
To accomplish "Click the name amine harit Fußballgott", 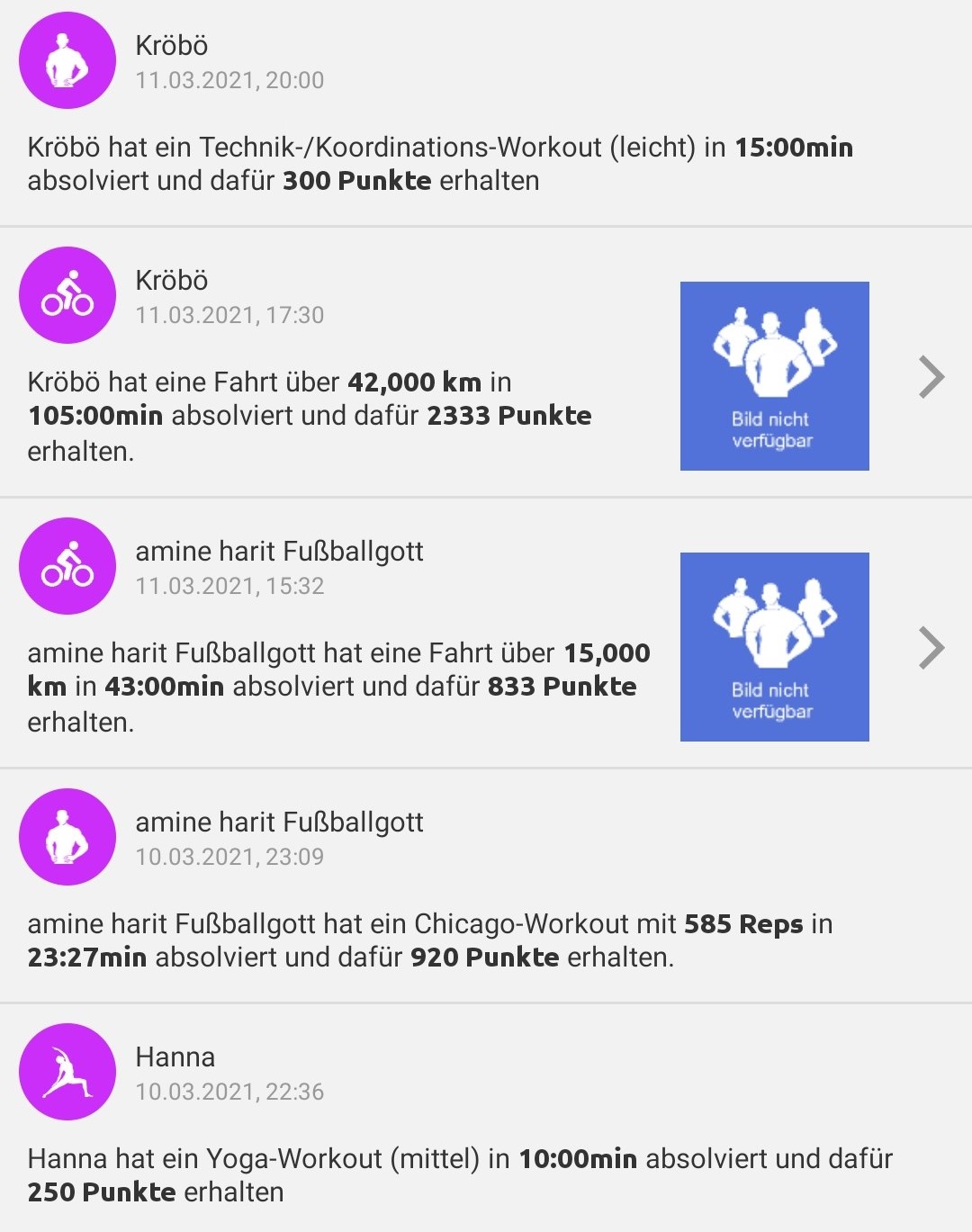I will tap(280, 552).
